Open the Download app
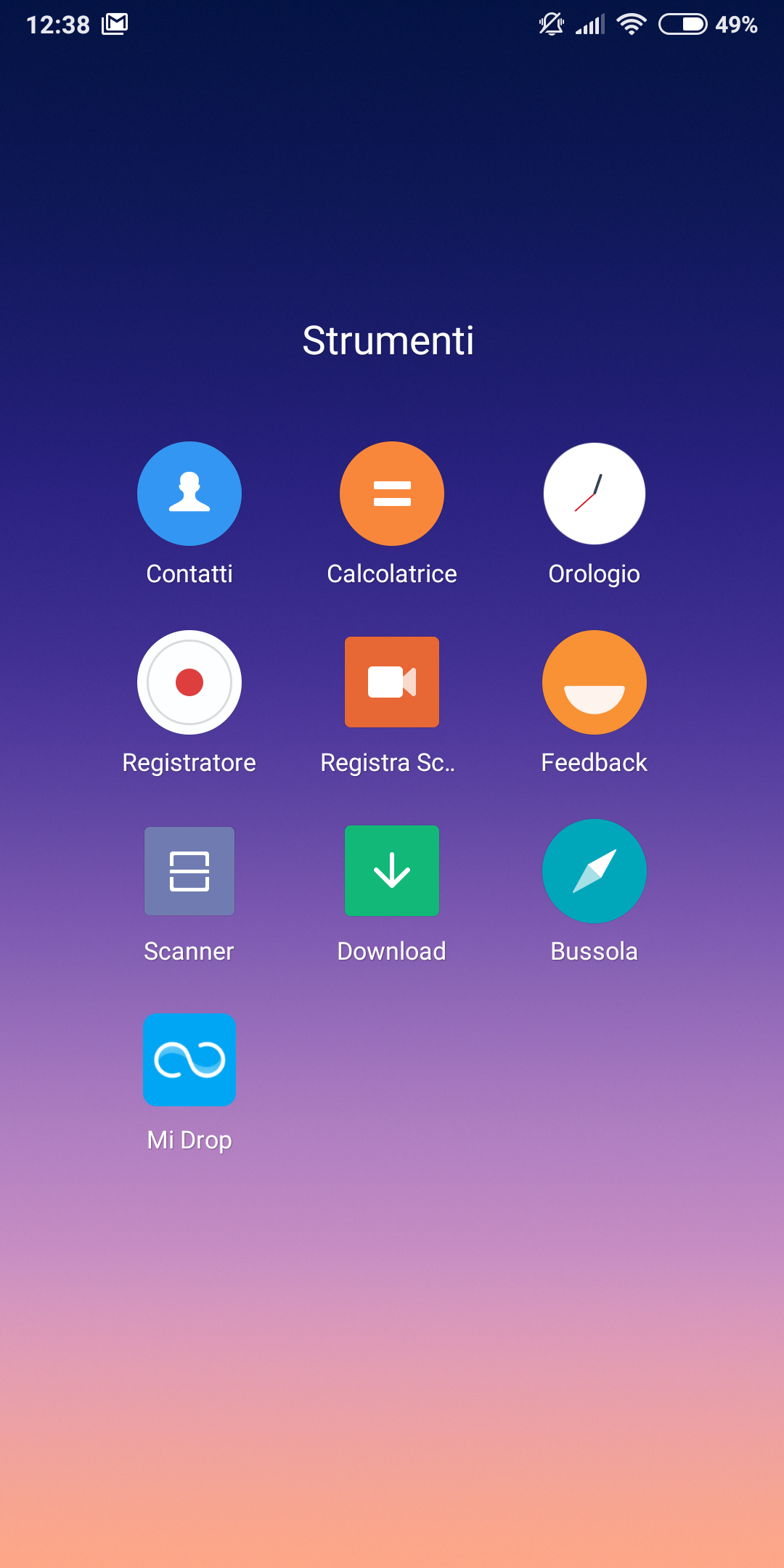The image size is (784, 1568). click(x=392, y=871)
